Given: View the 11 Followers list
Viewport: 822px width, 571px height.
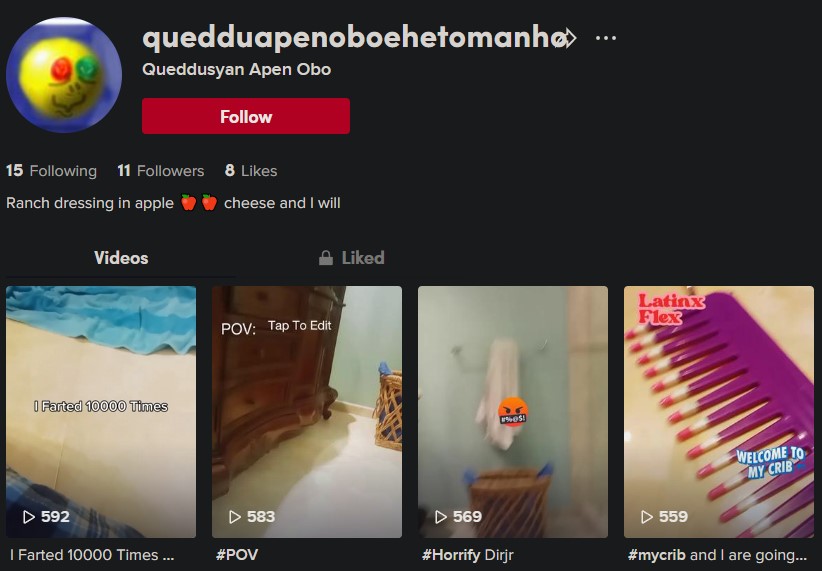Looking at the screenshot, I should (x=160, y=171).
